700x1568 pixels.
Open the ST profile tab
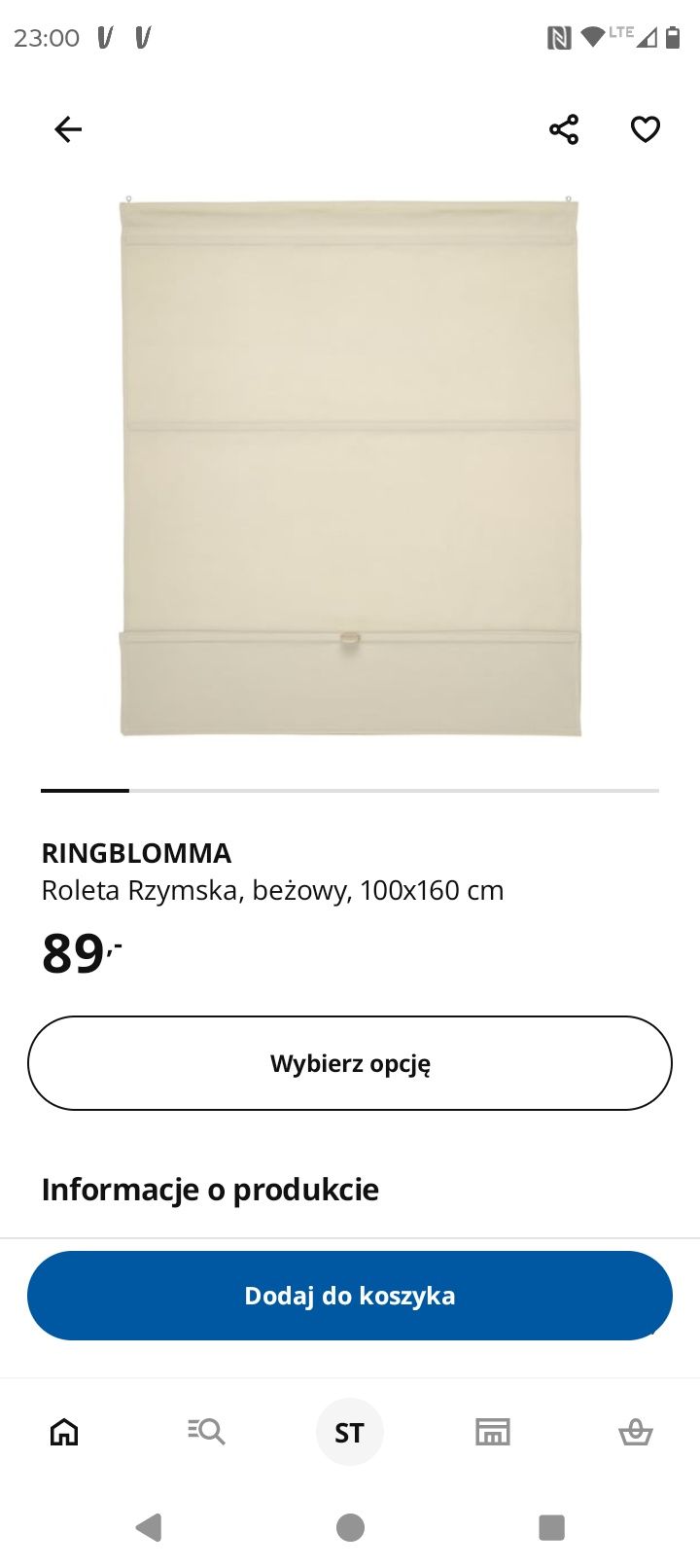point(350,1432)
